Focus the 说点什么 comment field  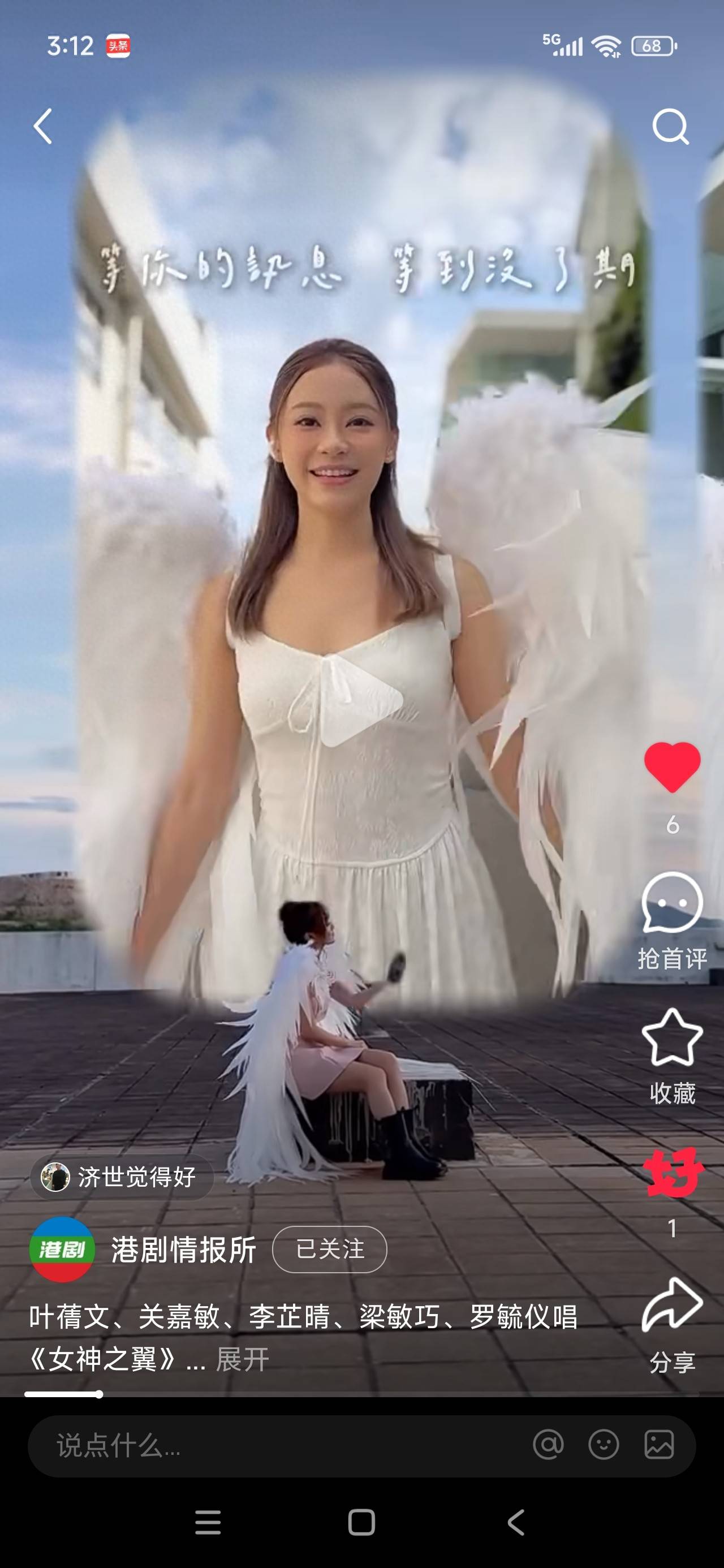point(274,1446)
